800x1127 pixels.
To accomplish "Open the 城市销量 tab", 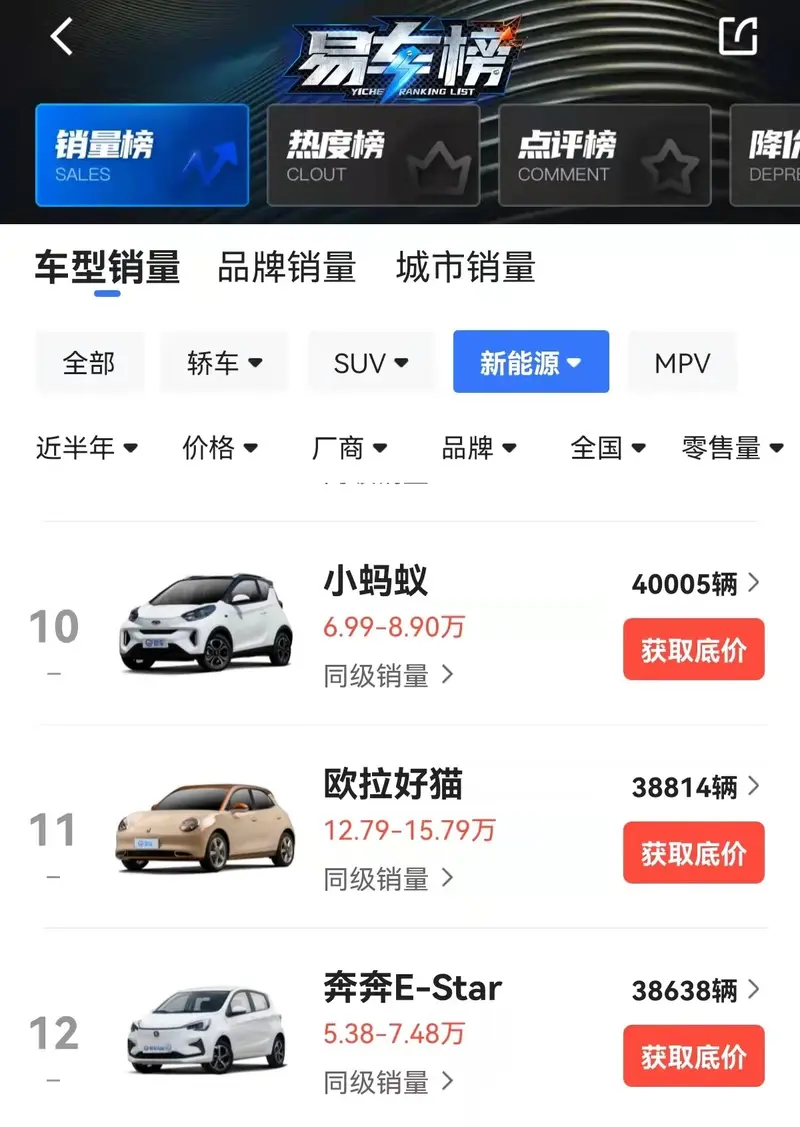I will pyautogui.click(x=465, y=268).
